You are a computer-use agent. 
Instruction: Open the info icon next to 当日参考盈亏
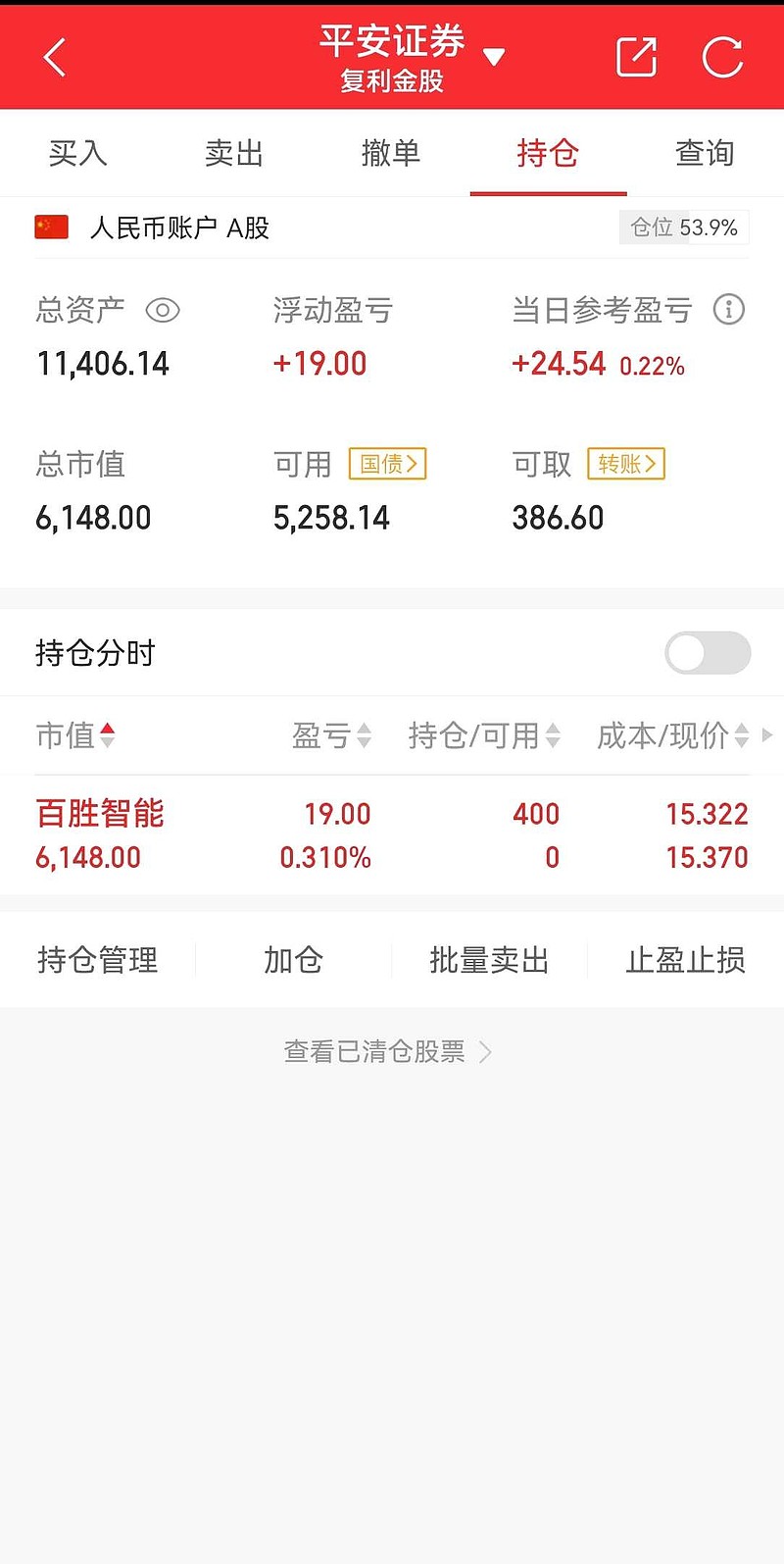728,310
